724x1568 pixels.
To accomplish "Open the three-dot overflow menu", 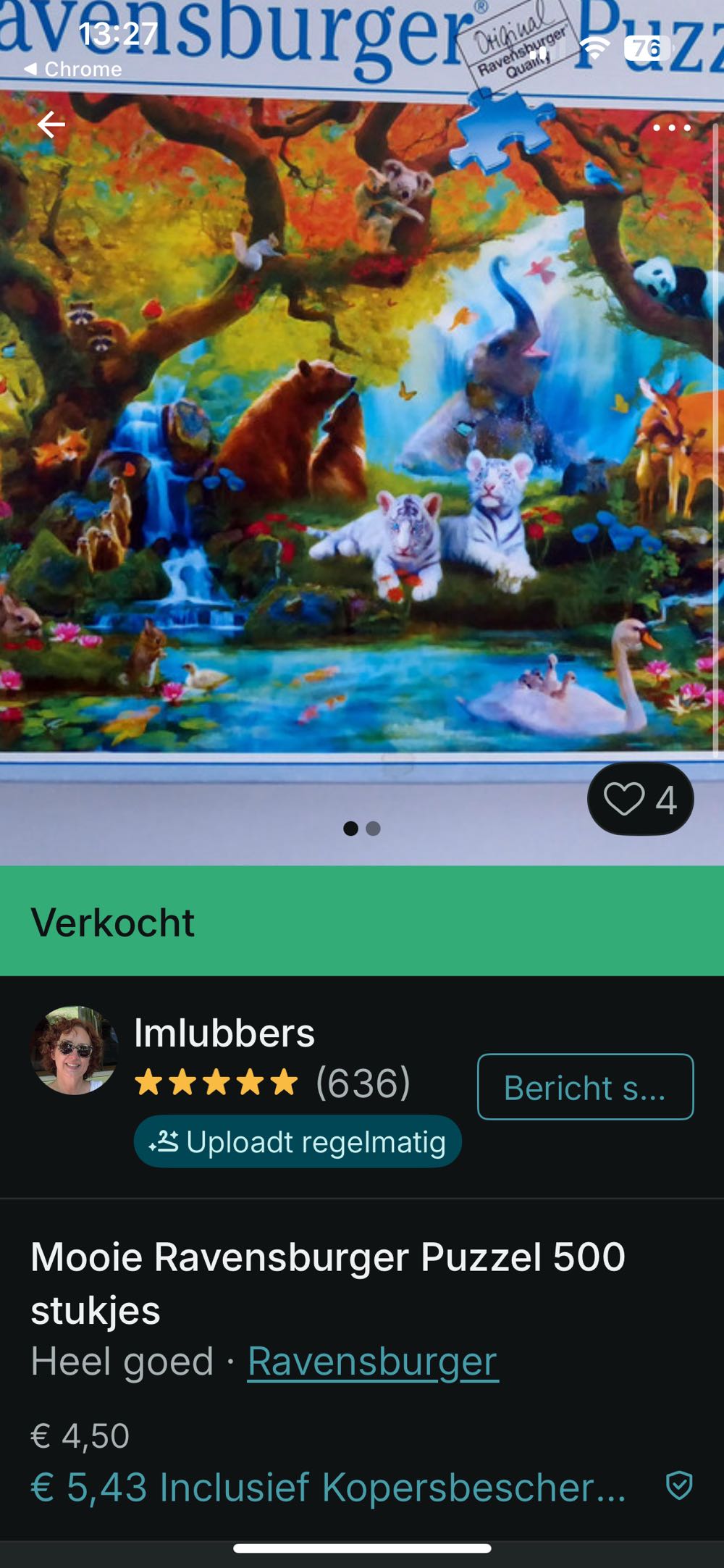I will (671, 127).
